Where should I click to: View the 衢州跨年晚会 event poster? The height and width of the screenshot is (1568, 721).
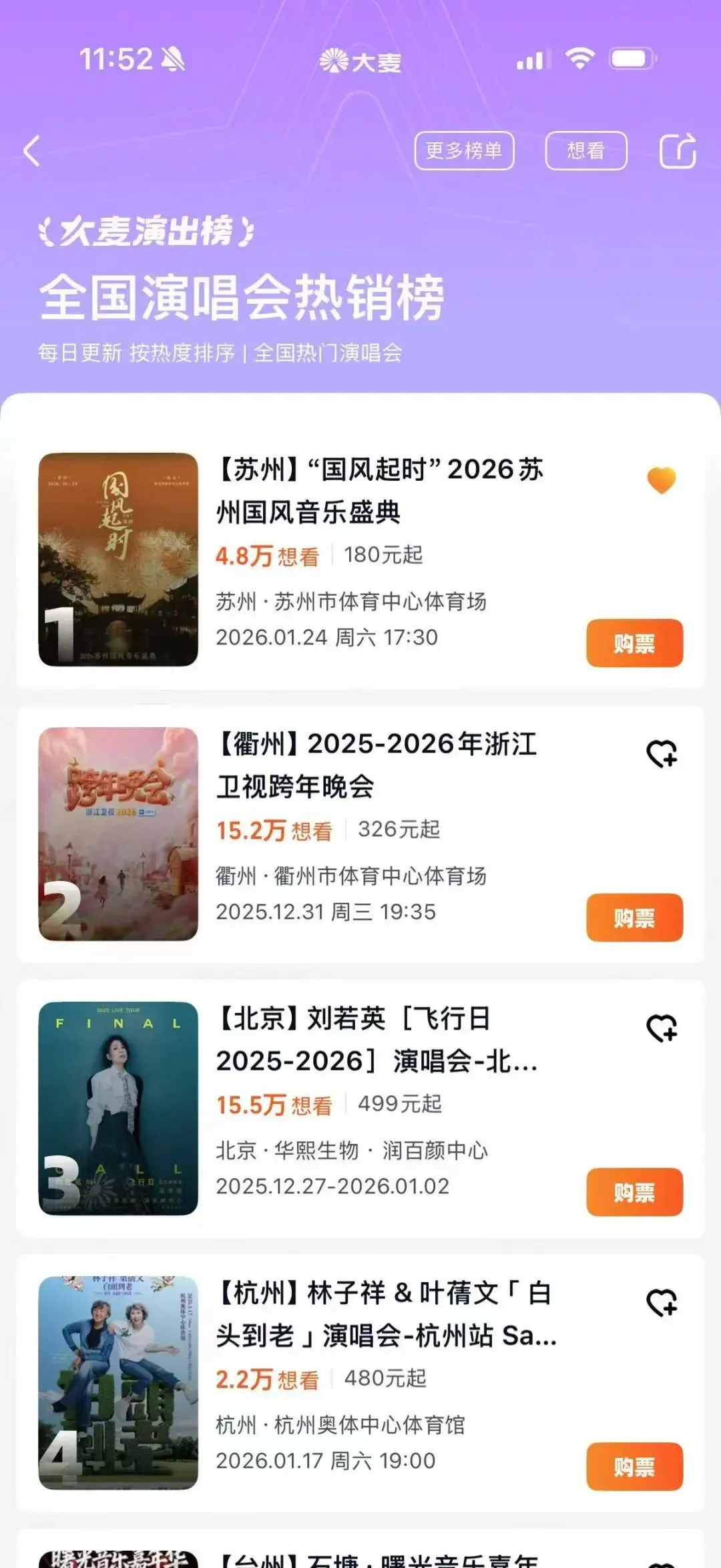click(118, 833)
